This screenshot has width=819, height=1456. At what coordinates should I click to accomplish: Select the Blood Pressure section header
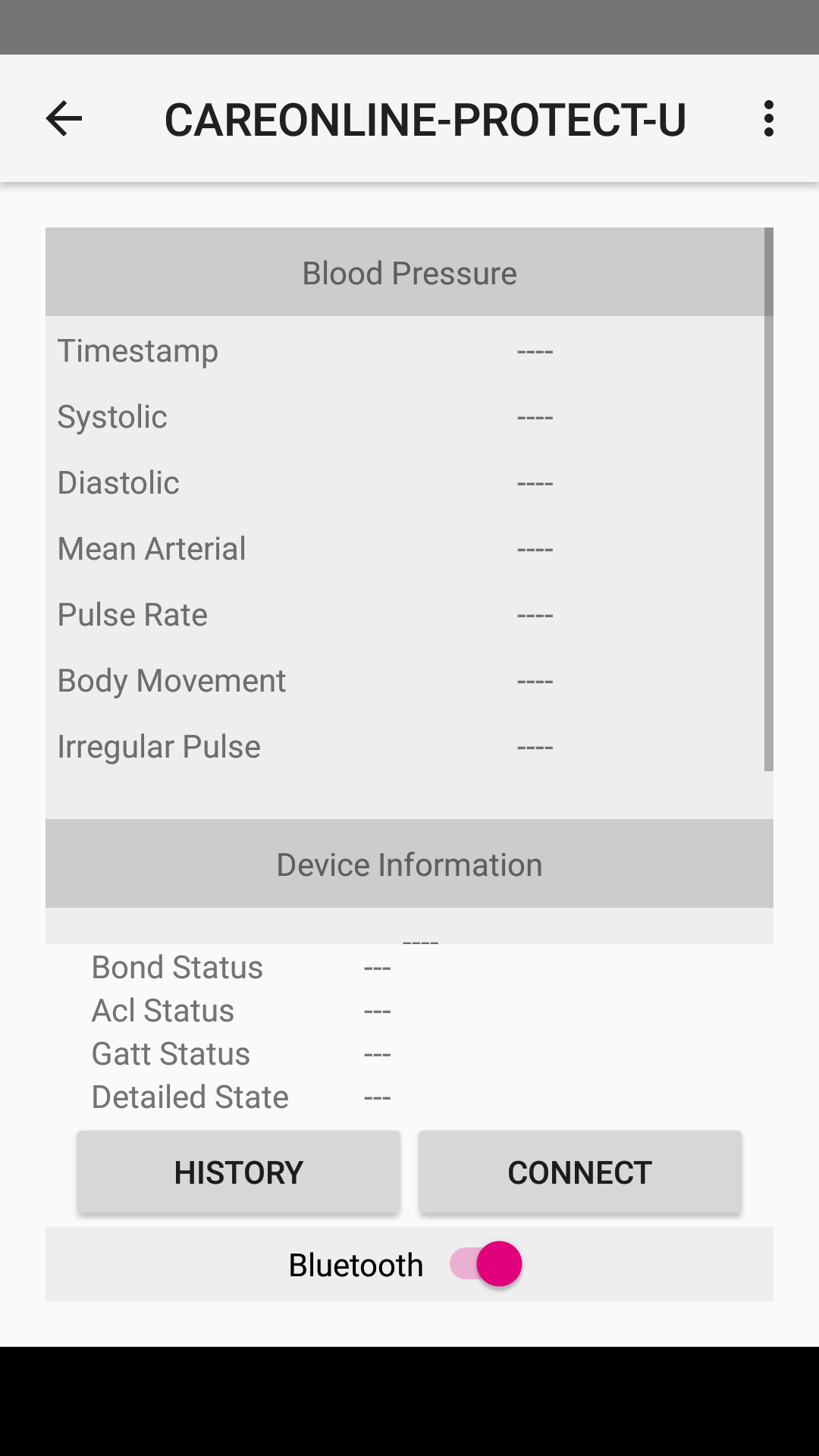tap(409, 272)
